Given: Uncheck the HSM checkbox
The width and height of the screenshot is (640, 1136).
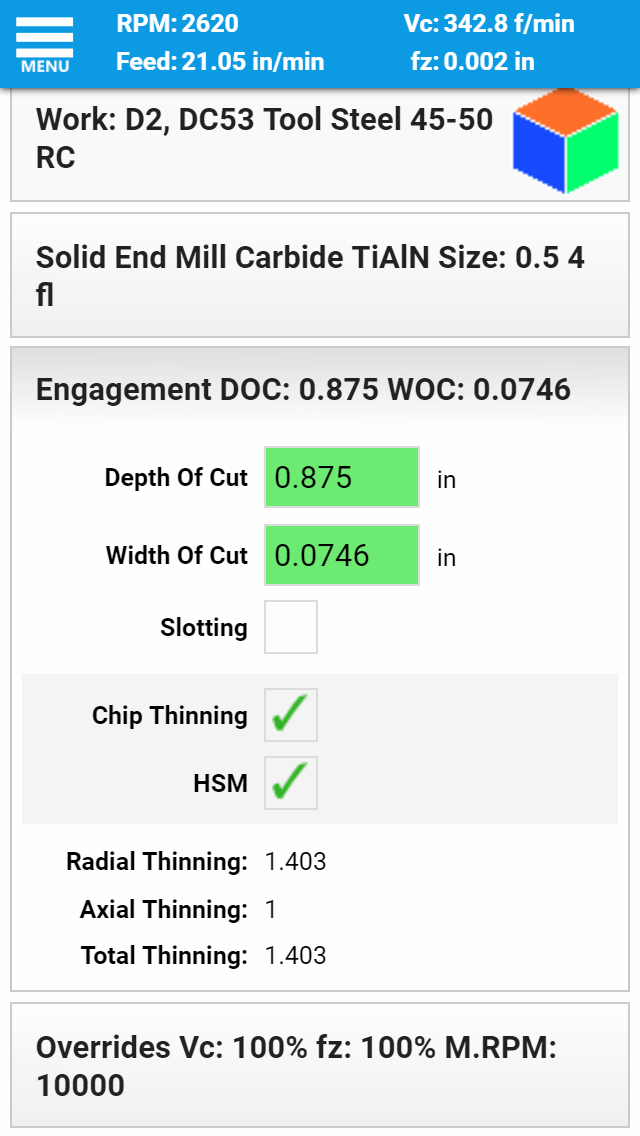Looking at the screenshot, I should coord(291,783).
